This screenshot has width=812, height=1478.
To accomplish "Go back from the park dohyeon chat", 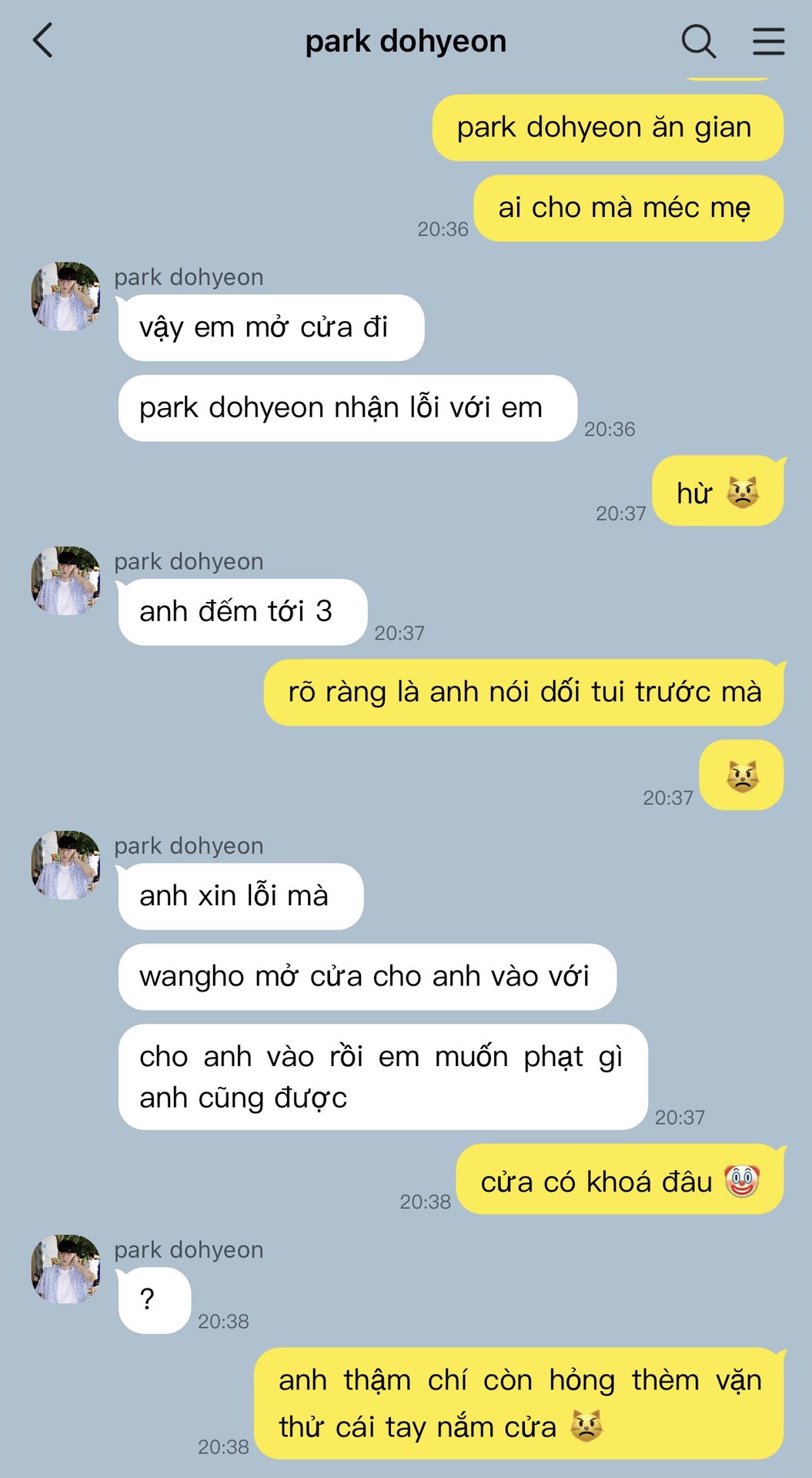I will [x=43, y=41].
